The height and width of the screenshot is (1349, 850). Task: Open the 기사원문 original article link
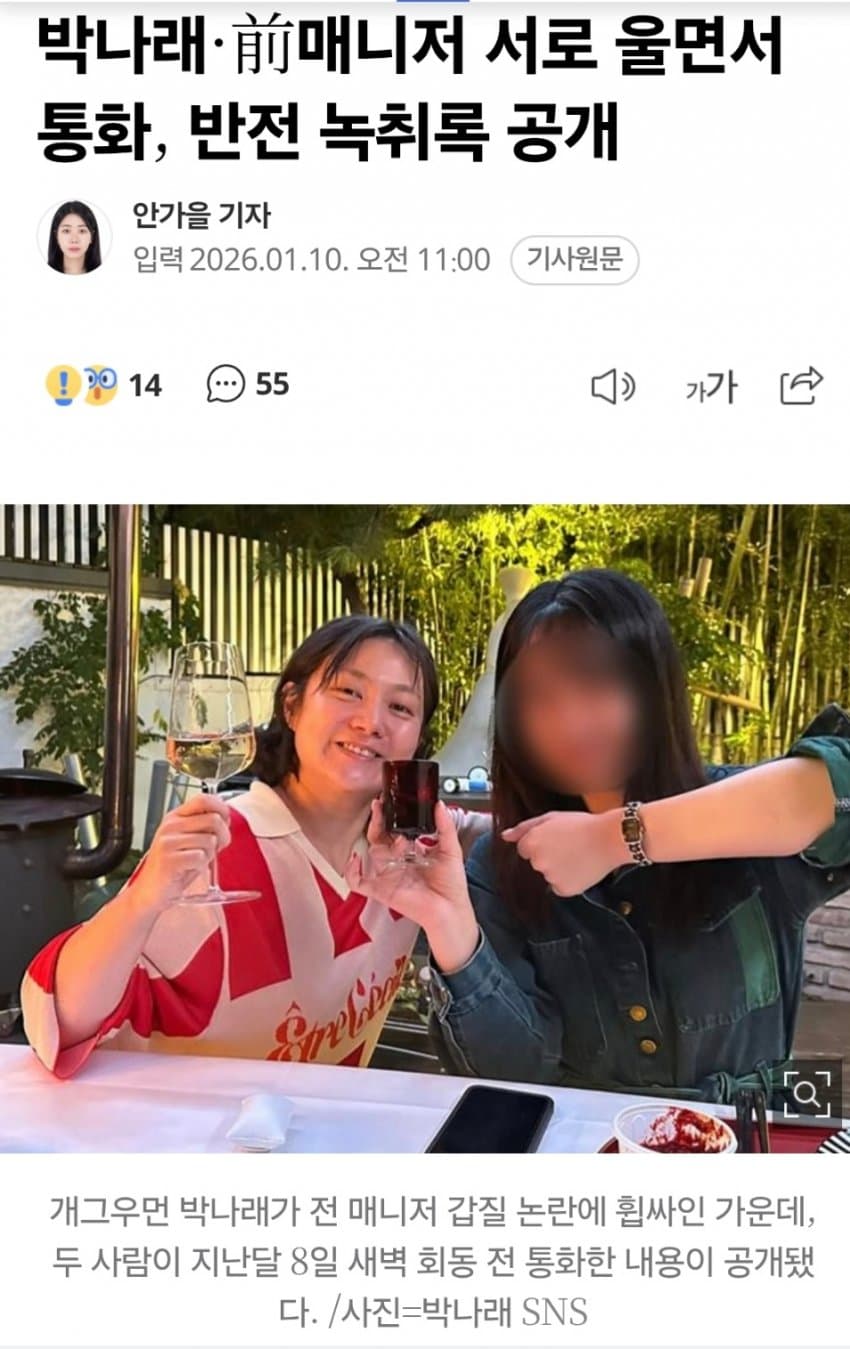tap(574, 260)
